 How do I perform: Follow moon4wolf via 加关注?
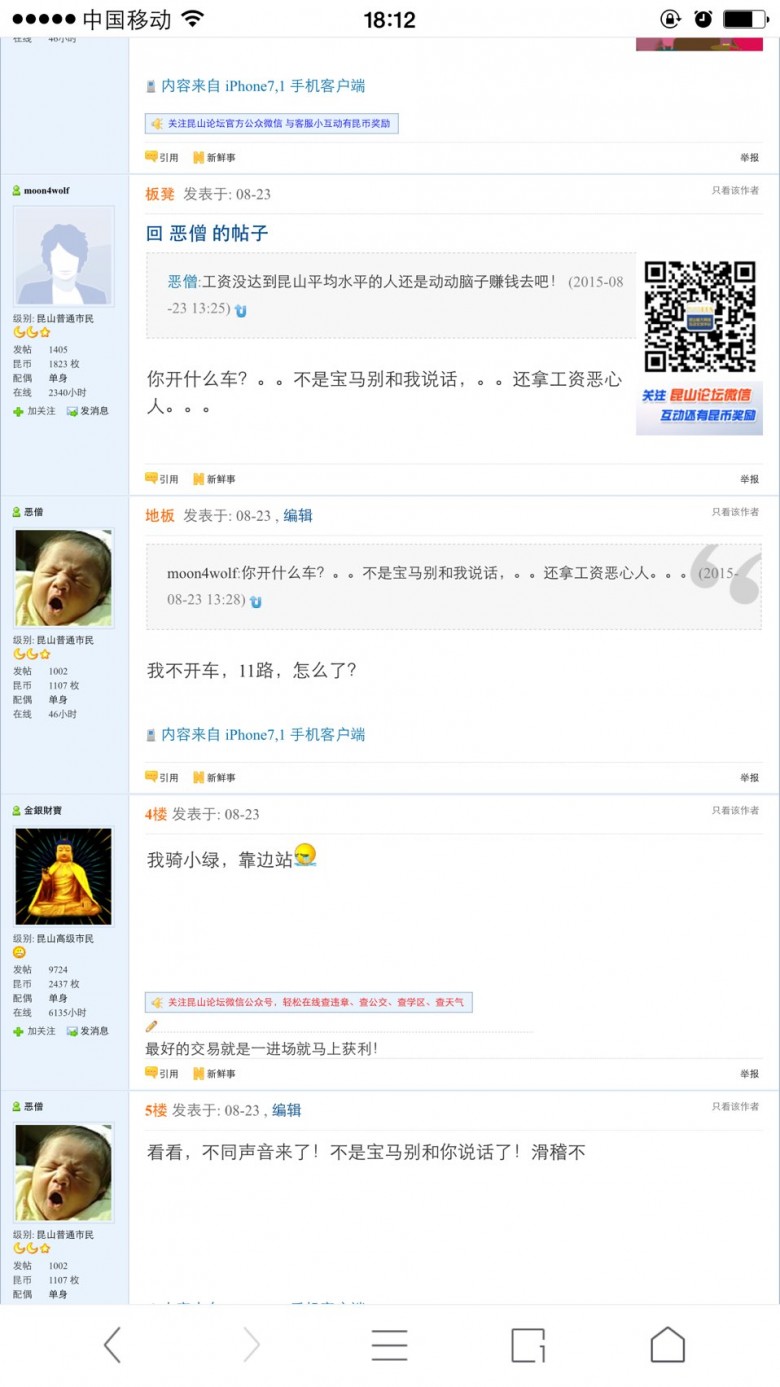point(35,411)
